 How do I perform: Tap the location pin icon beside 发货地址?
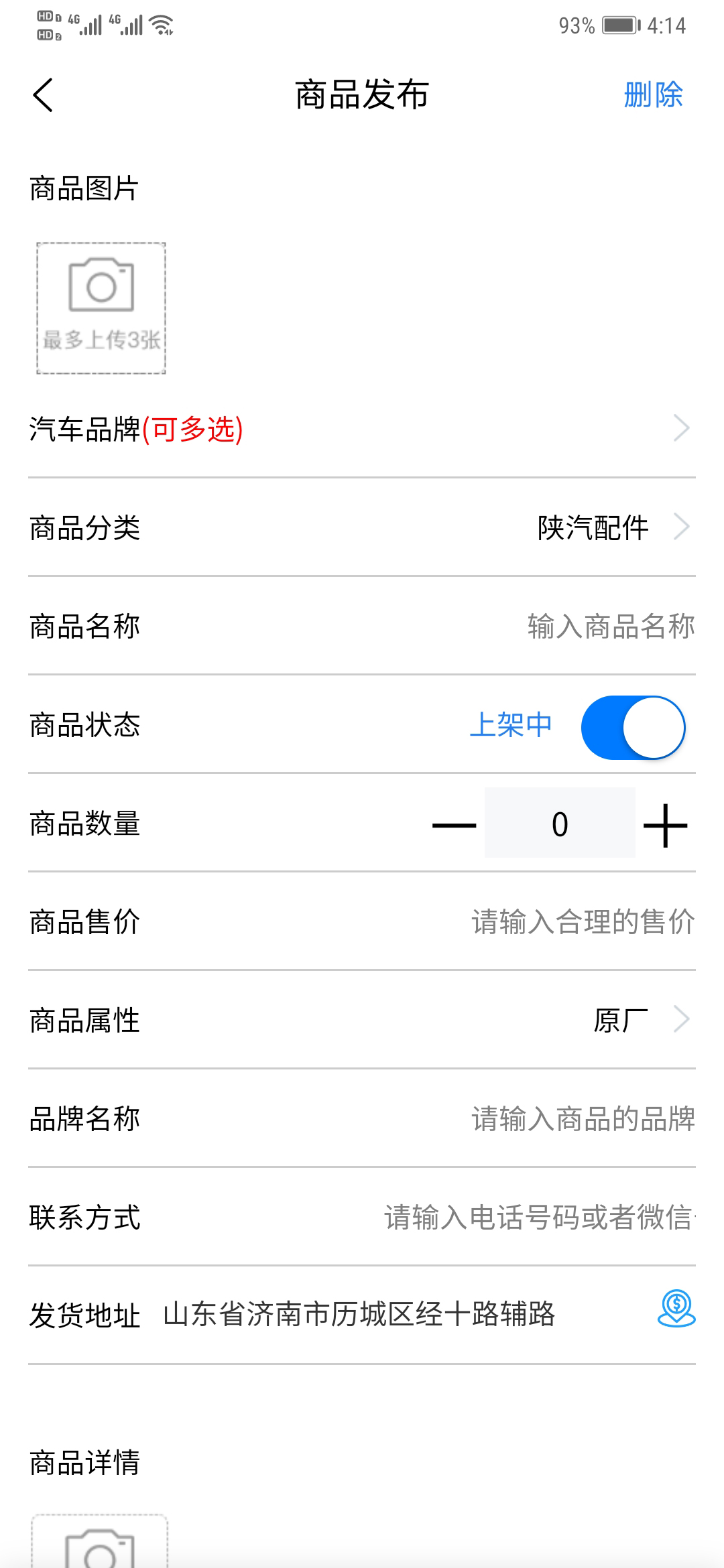676,1309
